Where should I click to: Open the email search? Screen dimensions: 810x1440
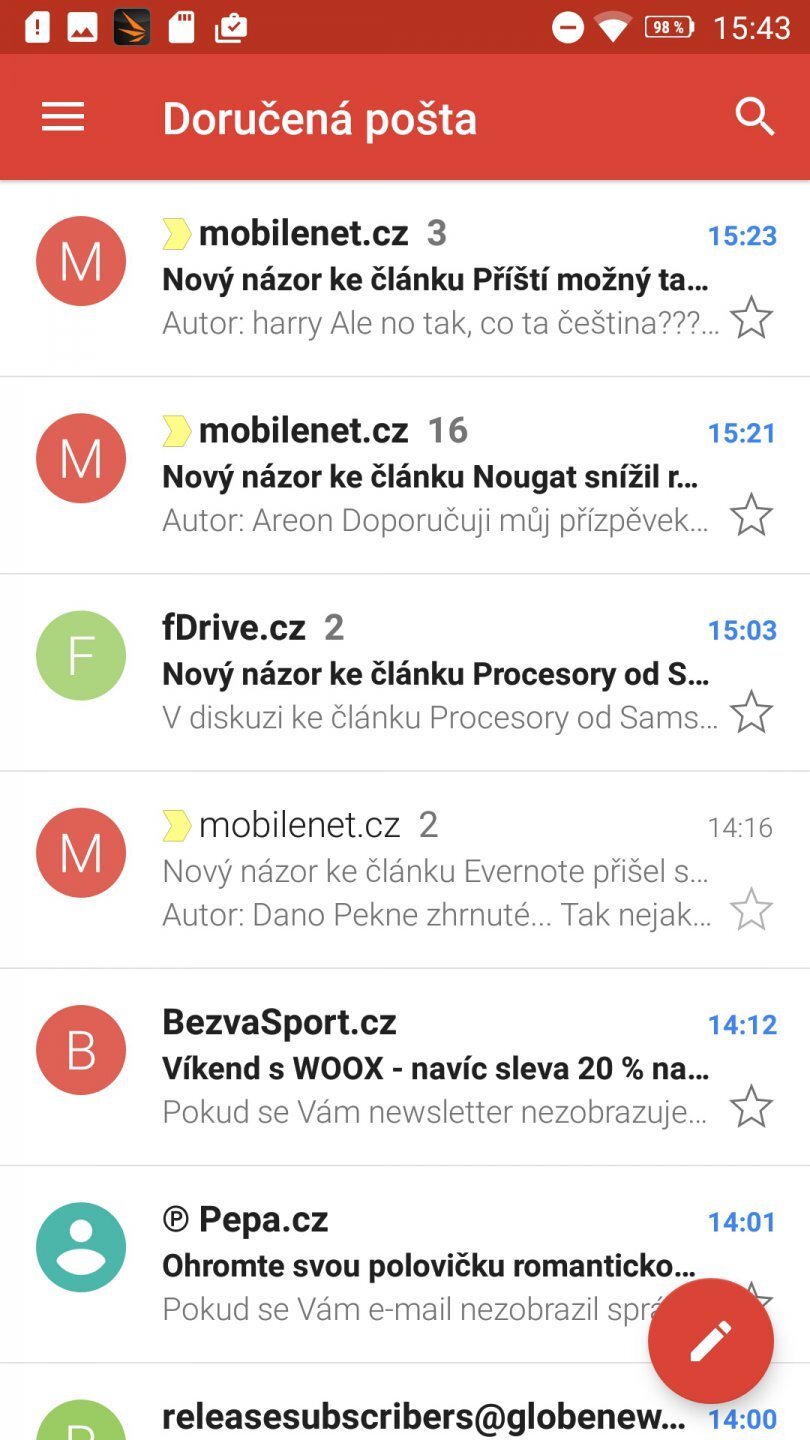coord(756,116)
